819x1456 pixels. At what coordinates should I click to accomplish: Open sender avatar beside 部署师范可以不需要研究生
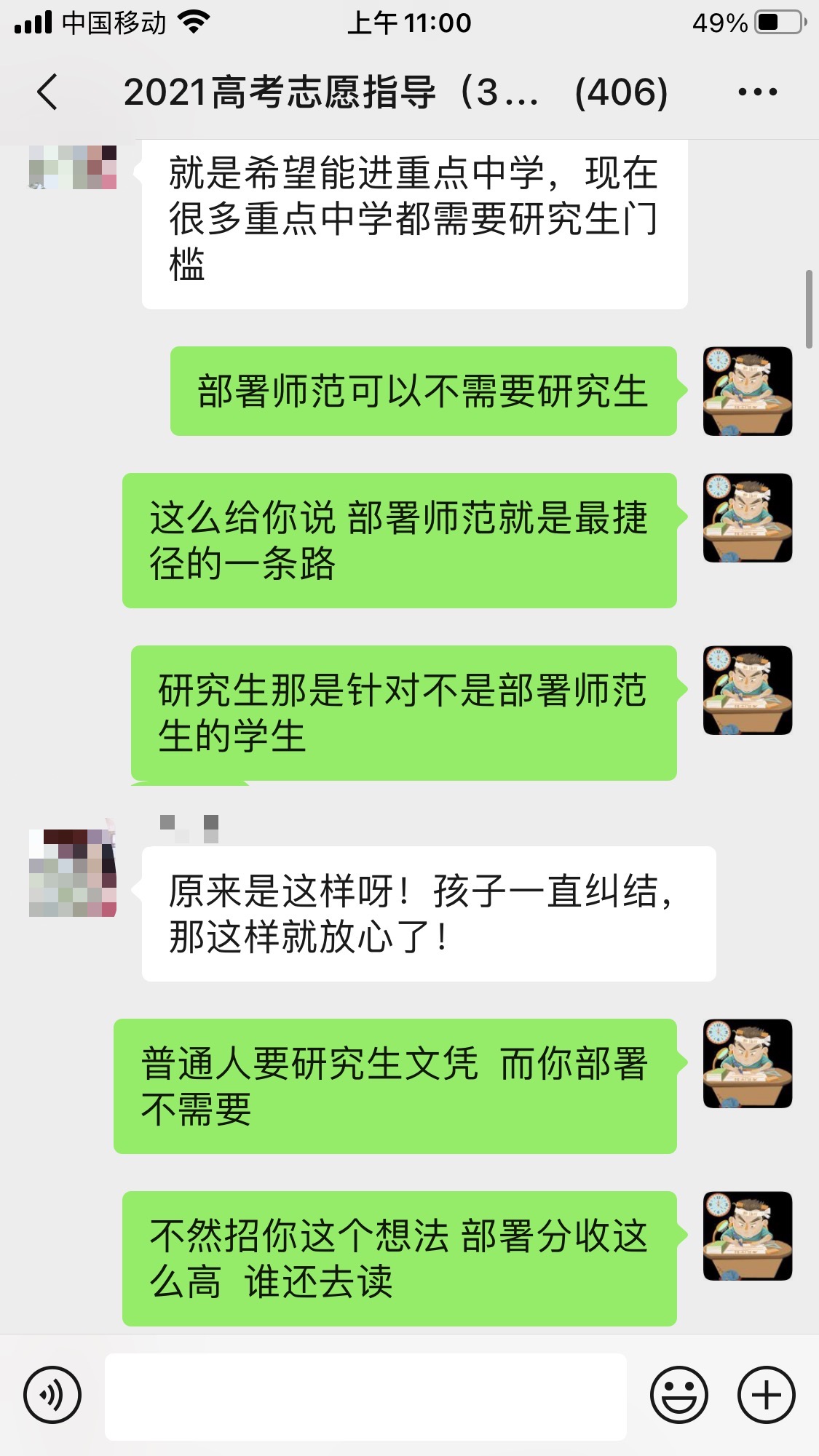point(747,391)
